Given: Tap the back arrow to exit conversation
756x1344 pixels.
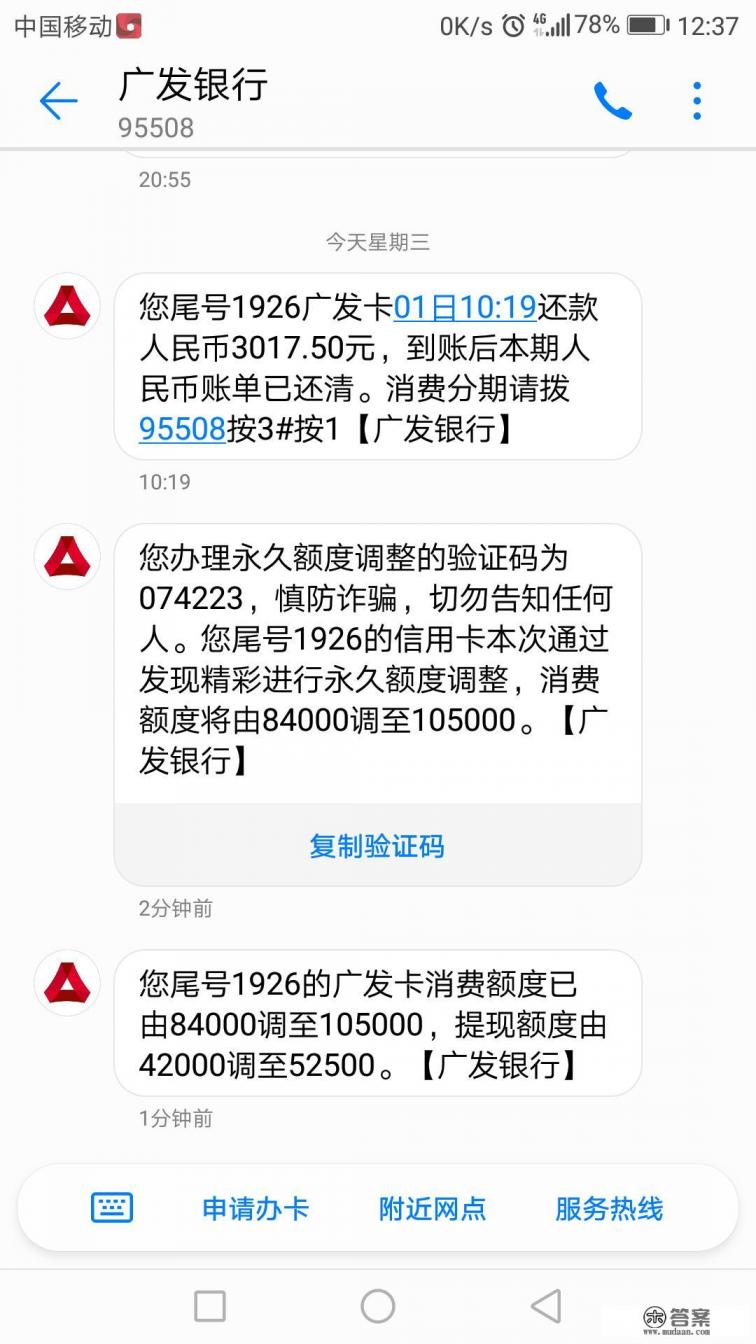Looking at the screenshot, I should click(x=57, y=100).
